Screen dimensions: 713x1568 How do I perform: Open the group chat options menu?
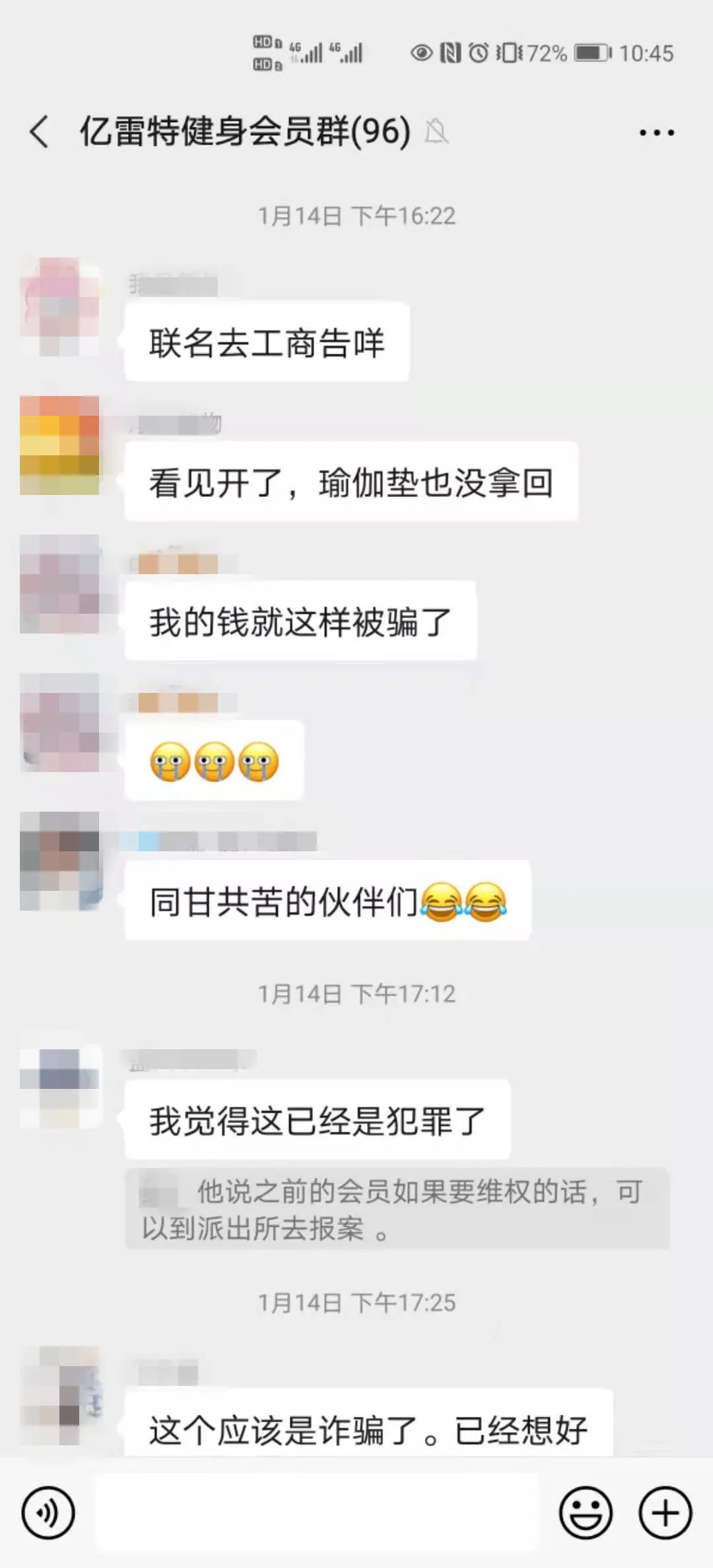point(656,133)
